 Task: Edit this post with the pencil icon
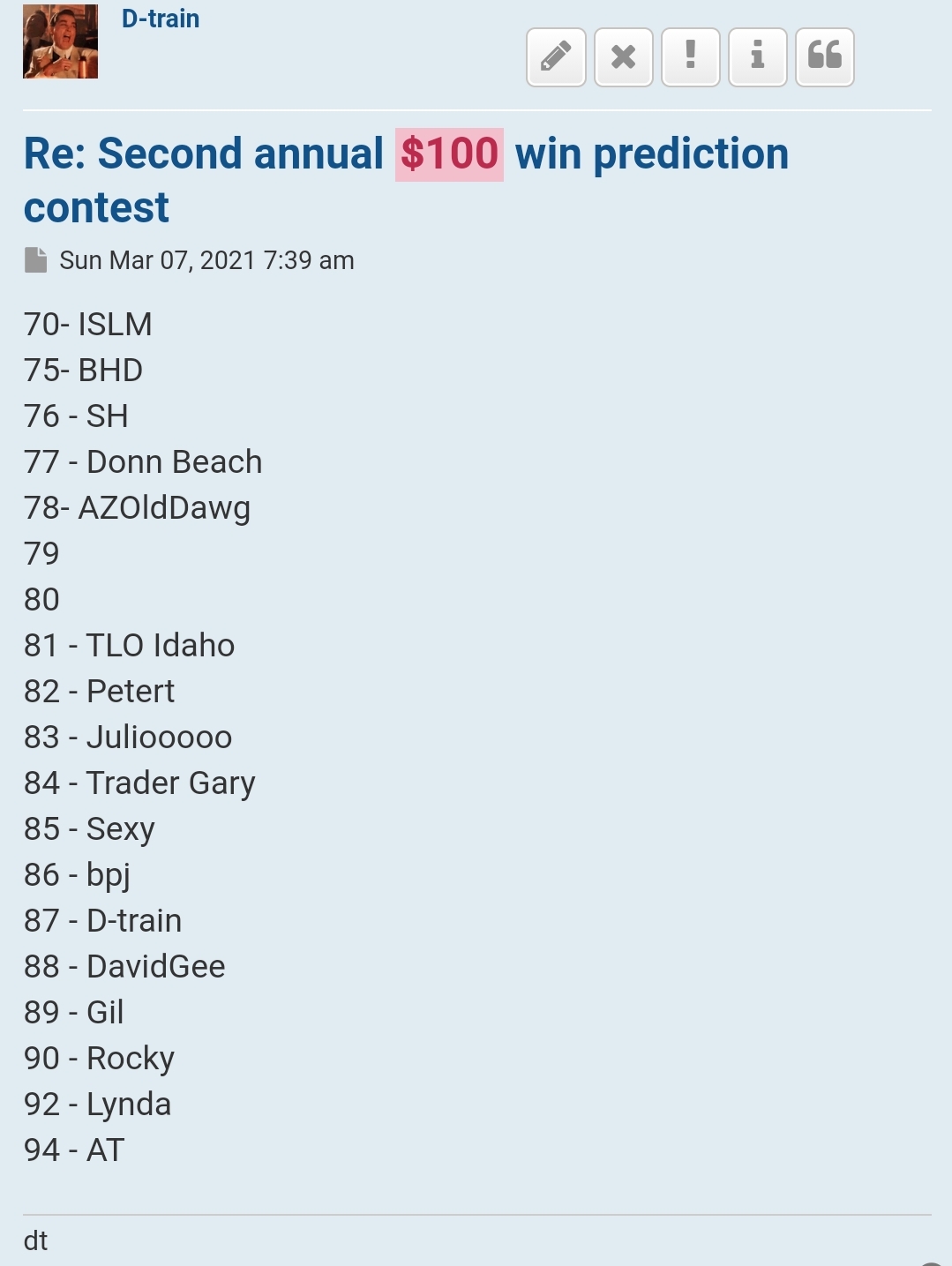pos(556,57)
